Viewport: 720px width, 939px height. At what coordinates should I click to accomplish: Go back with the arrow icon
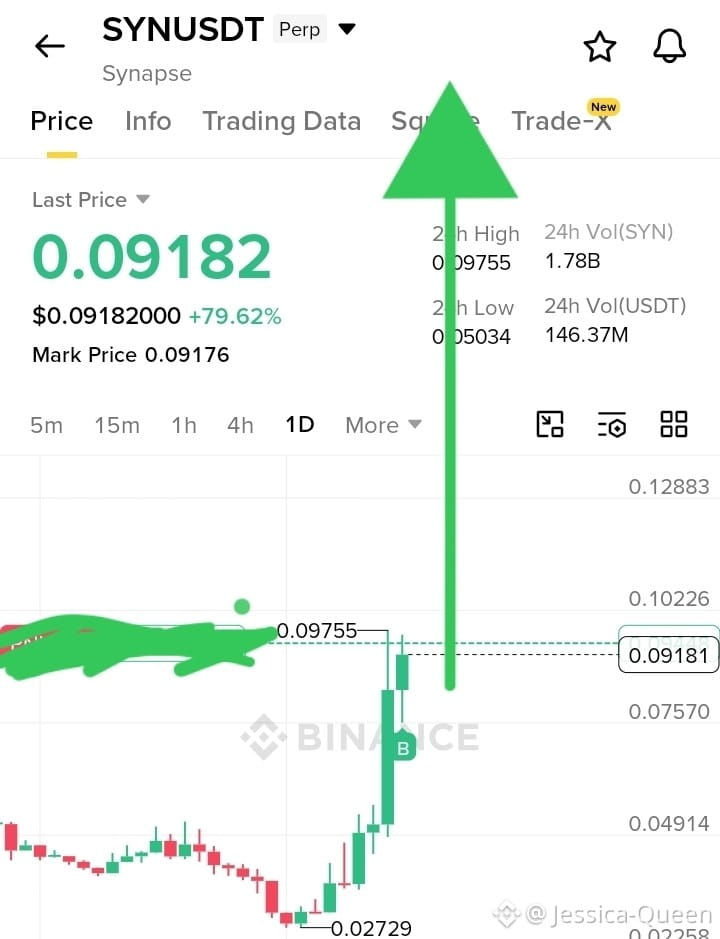(50, 46)
